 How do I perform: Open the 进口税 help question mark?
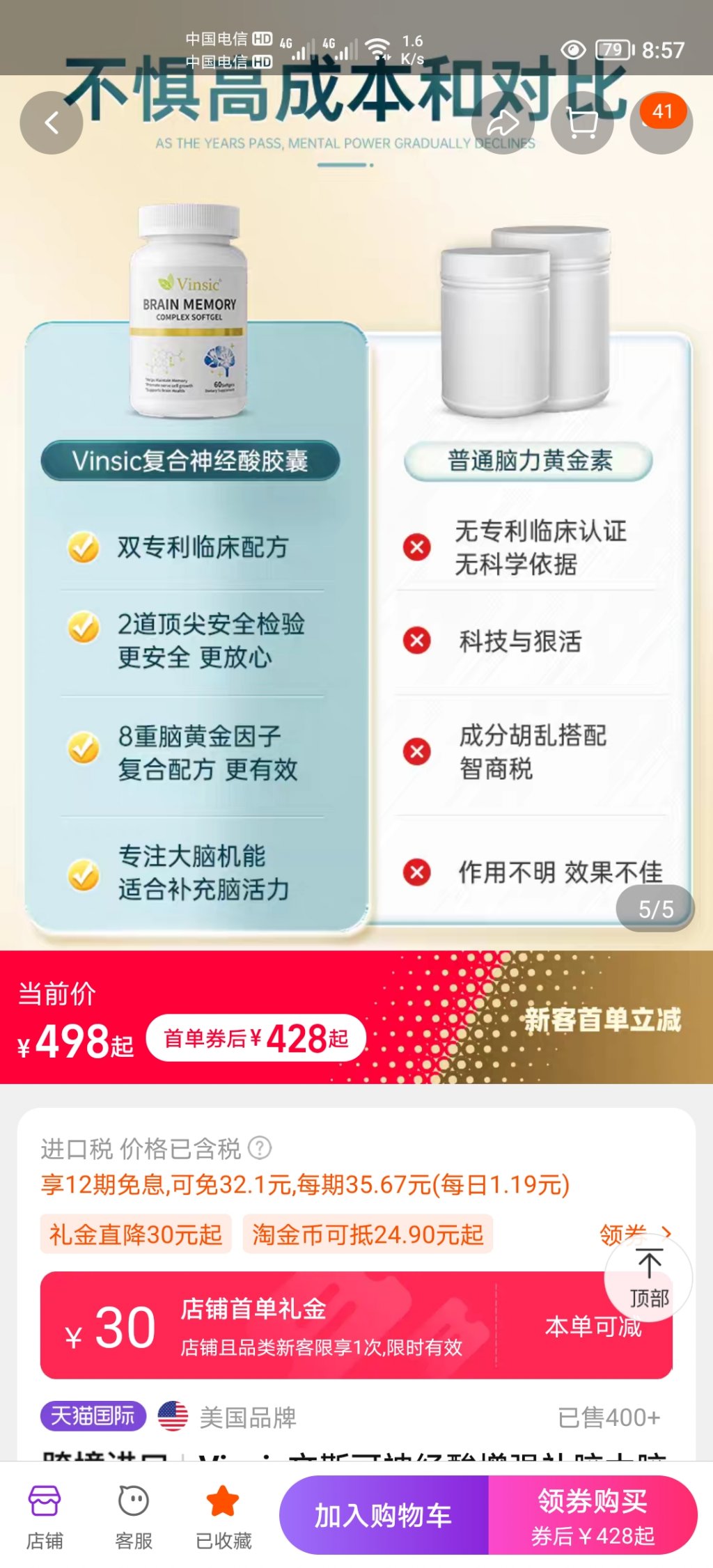260,1147
